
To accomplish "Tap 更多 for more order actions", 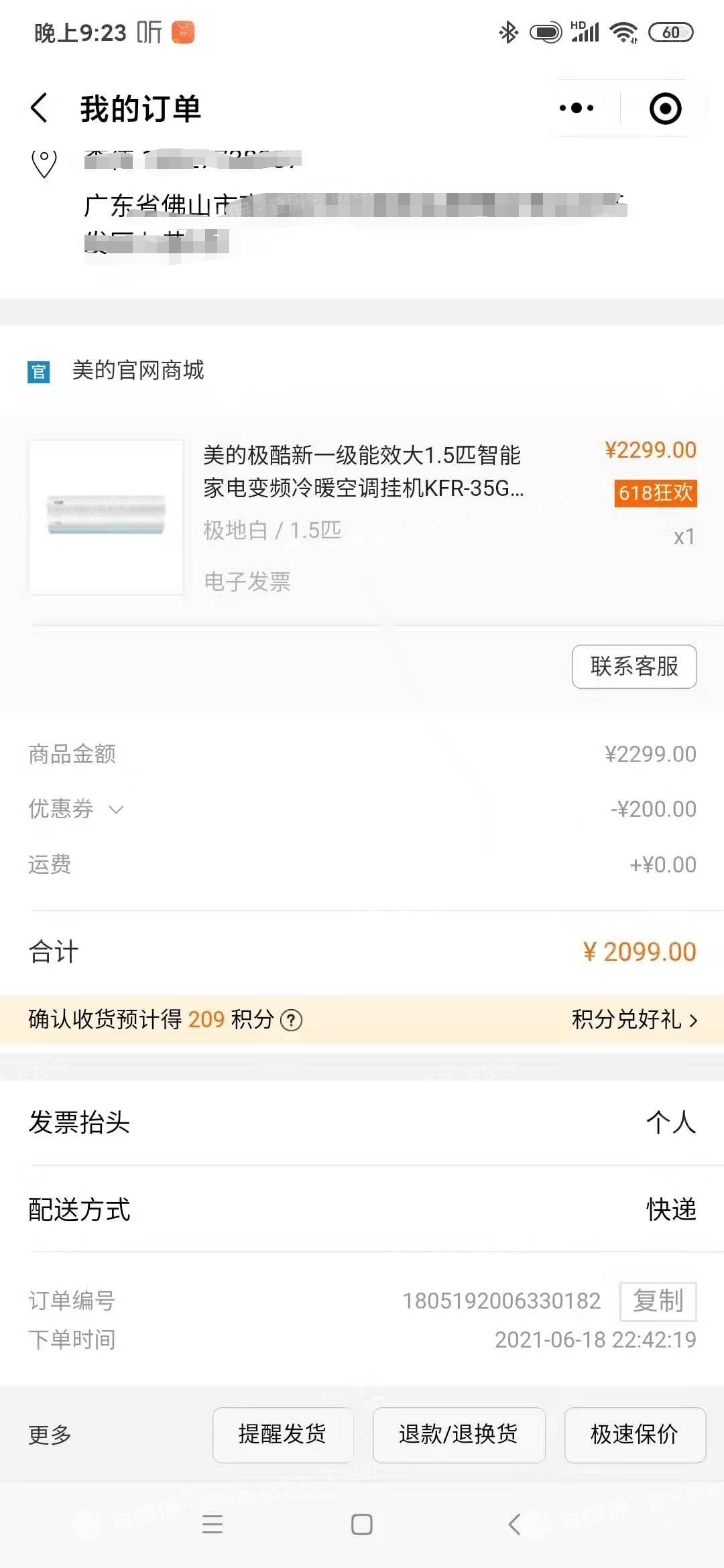I will 50,1435.
